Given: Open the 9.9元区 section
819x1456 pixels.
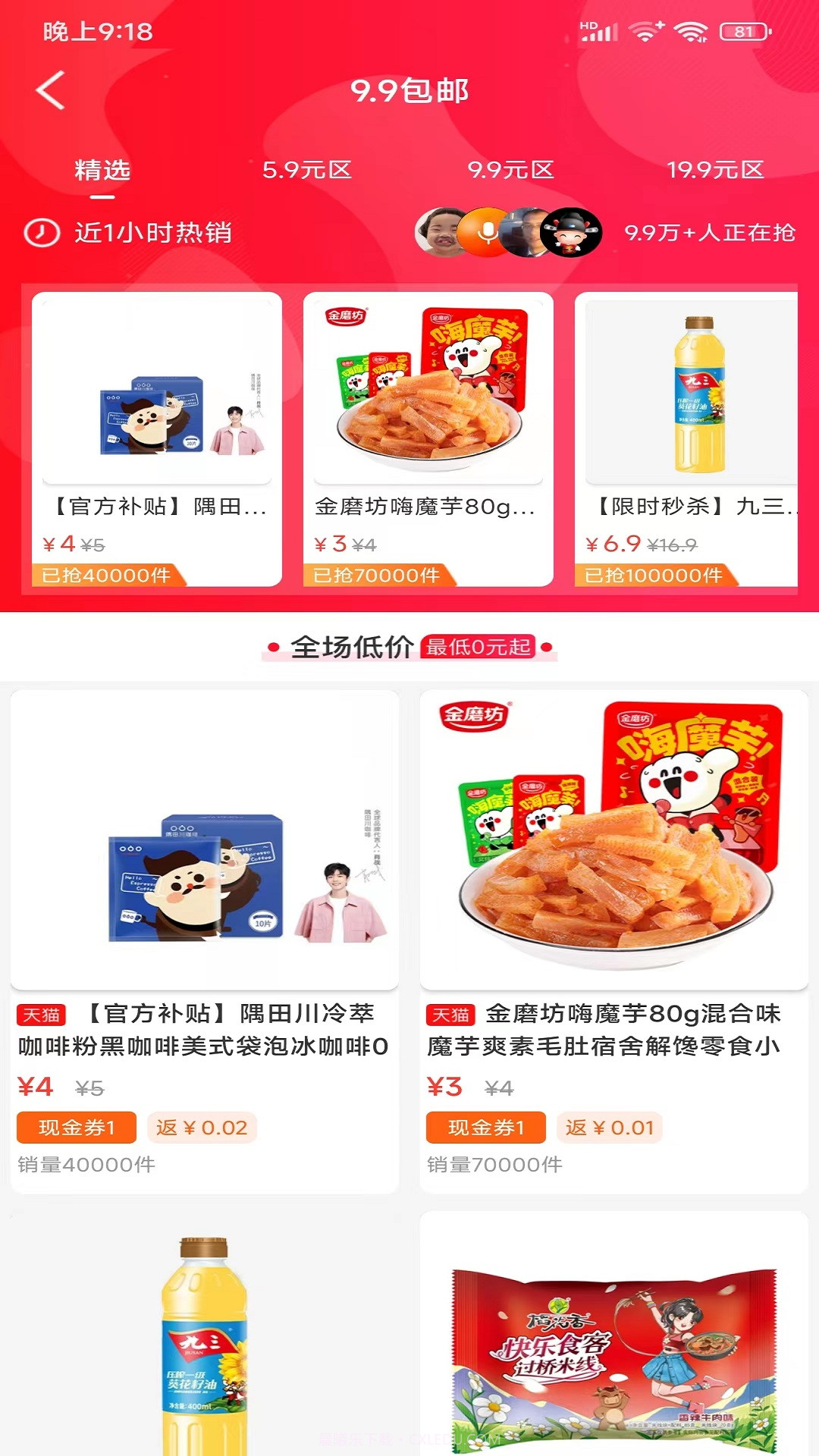Looking at the screenshot, I should coord(513,171).
